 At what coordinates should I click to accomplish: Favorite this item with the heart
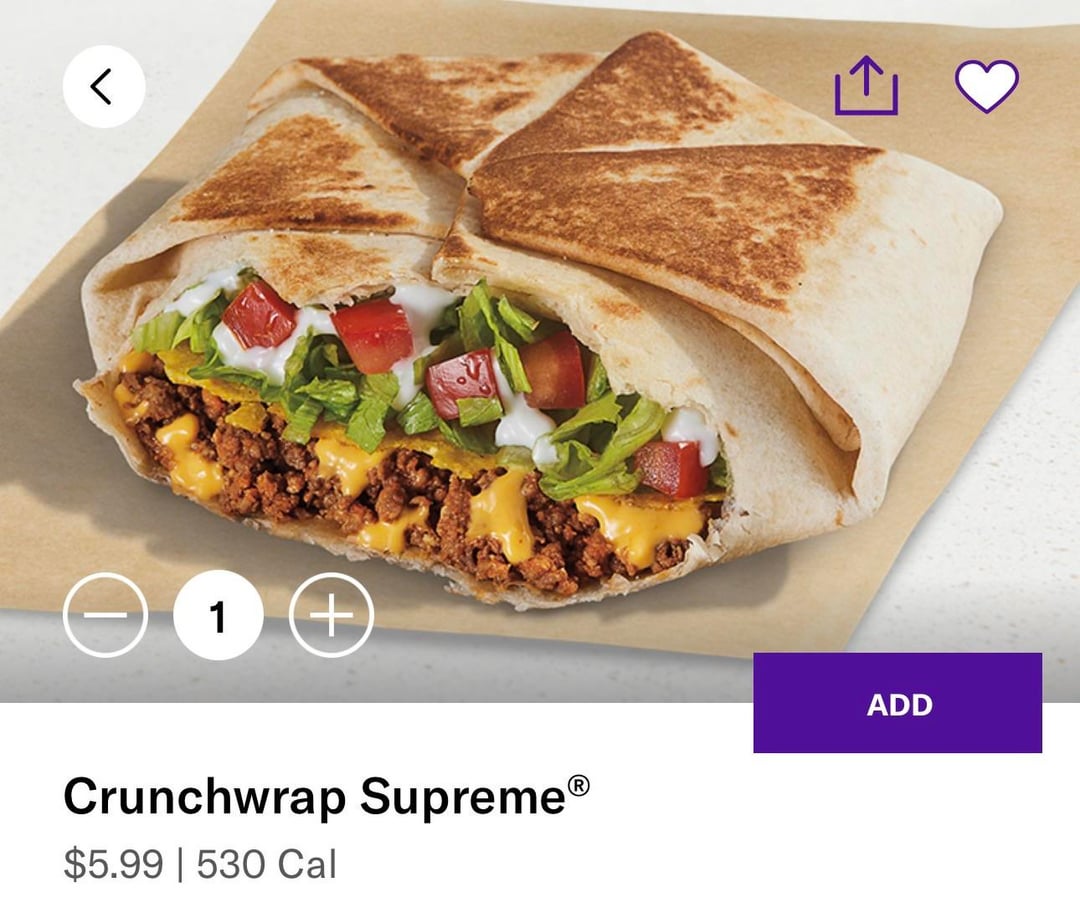tap(986, 86)
